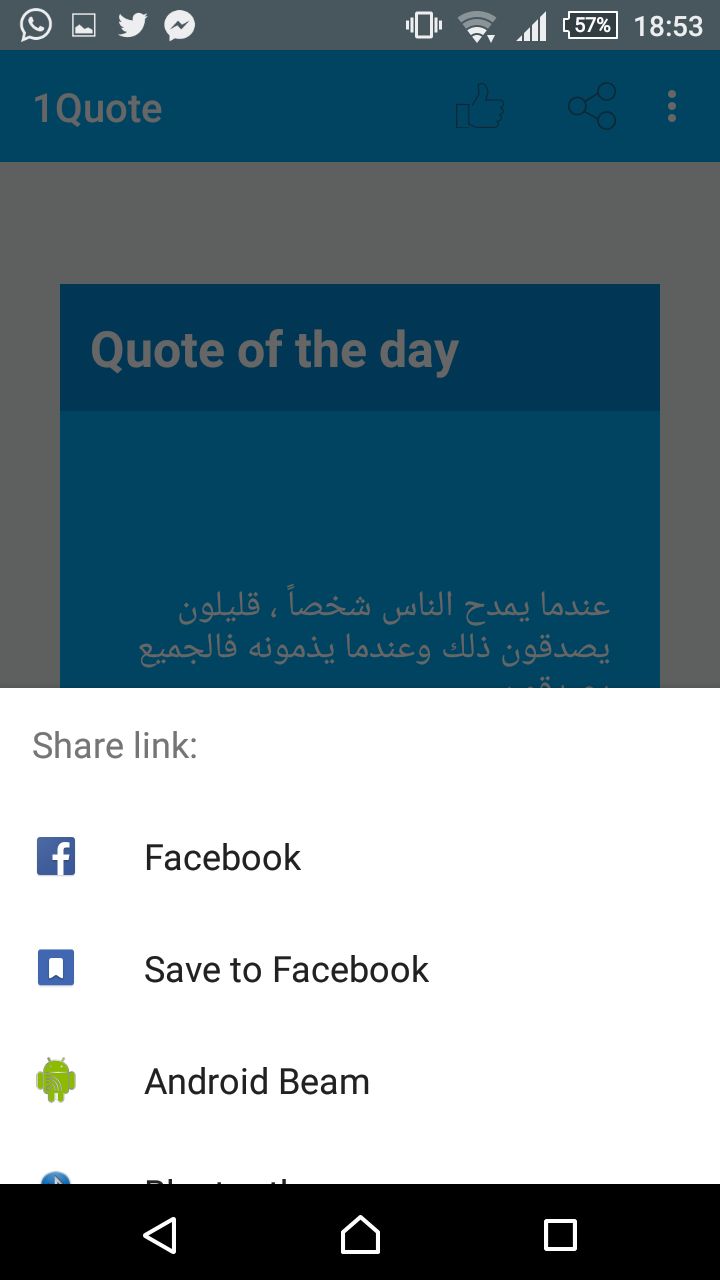
Task: Share the link via Facebook
Action: coord(360,857)
